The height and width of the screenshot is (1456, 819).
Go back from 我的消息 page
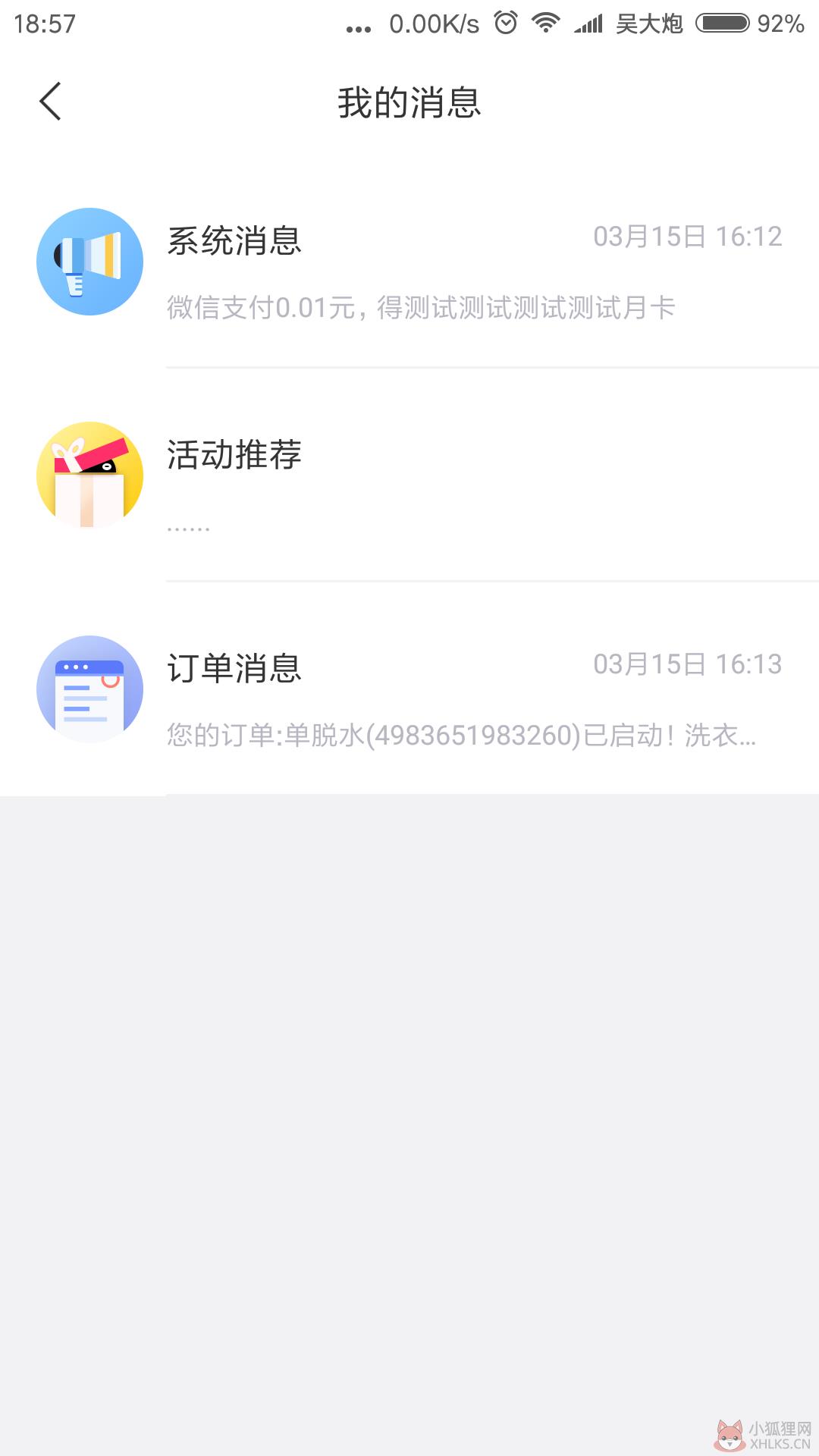click(x=50, y=102)
